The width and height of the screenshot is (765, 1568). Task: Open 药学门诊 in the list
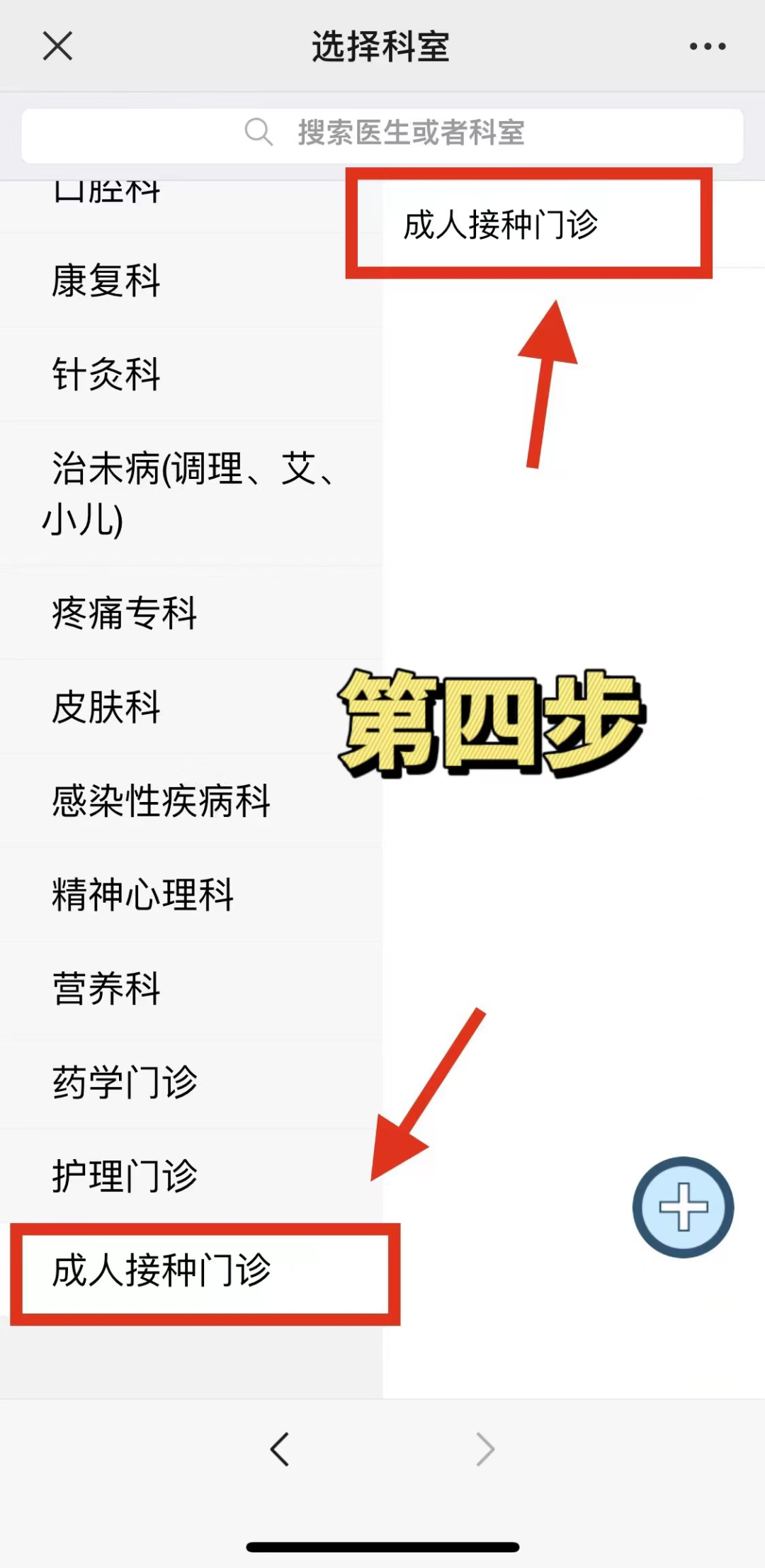[x=125, y=1082]
